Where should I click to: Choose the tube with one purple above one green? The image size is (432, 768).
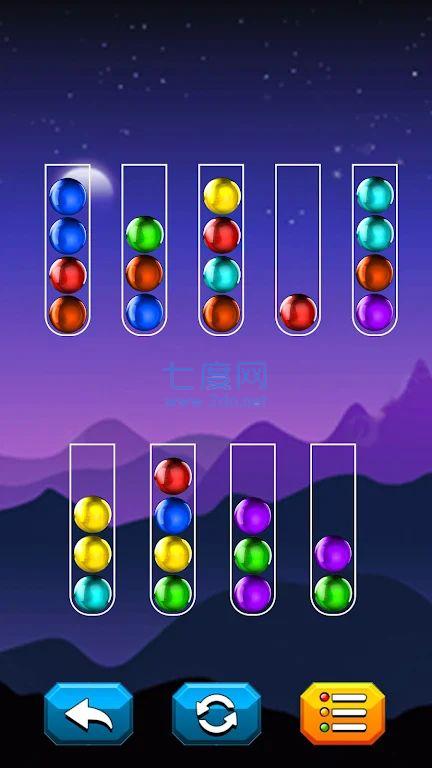click(333, 529)
